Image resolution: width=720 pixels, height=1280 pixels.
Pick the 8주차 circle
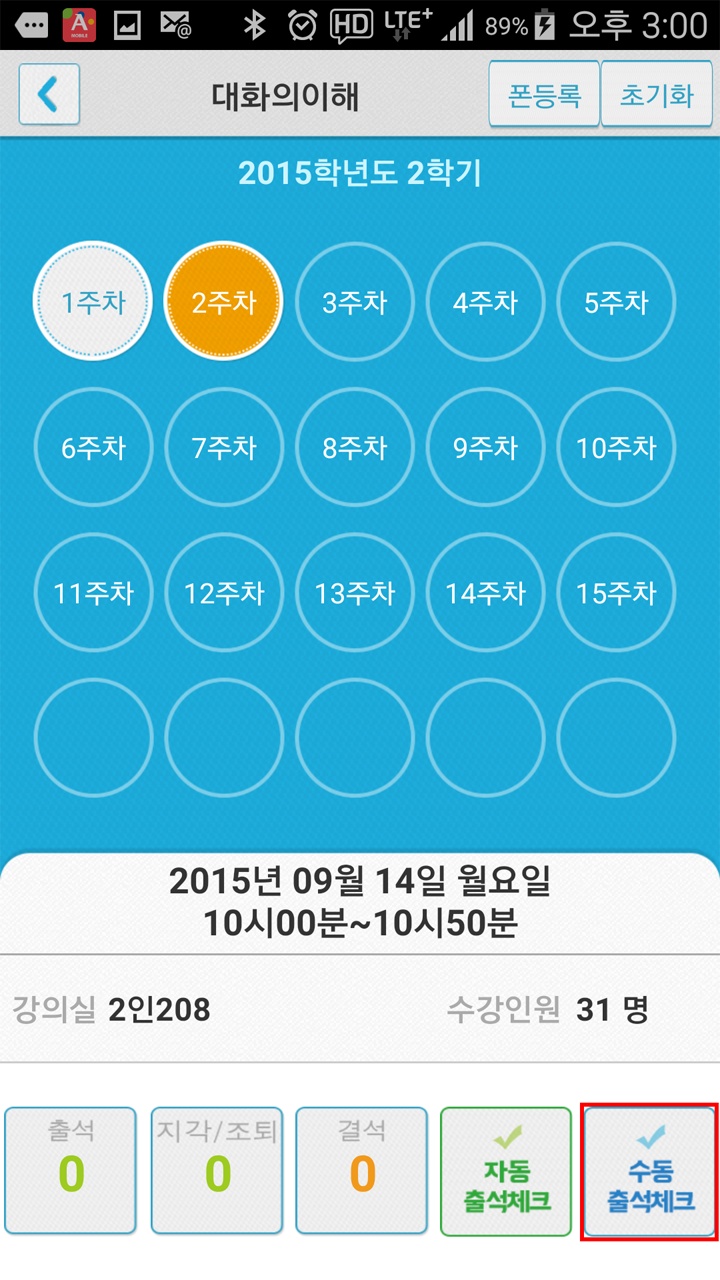pos(355,447)
